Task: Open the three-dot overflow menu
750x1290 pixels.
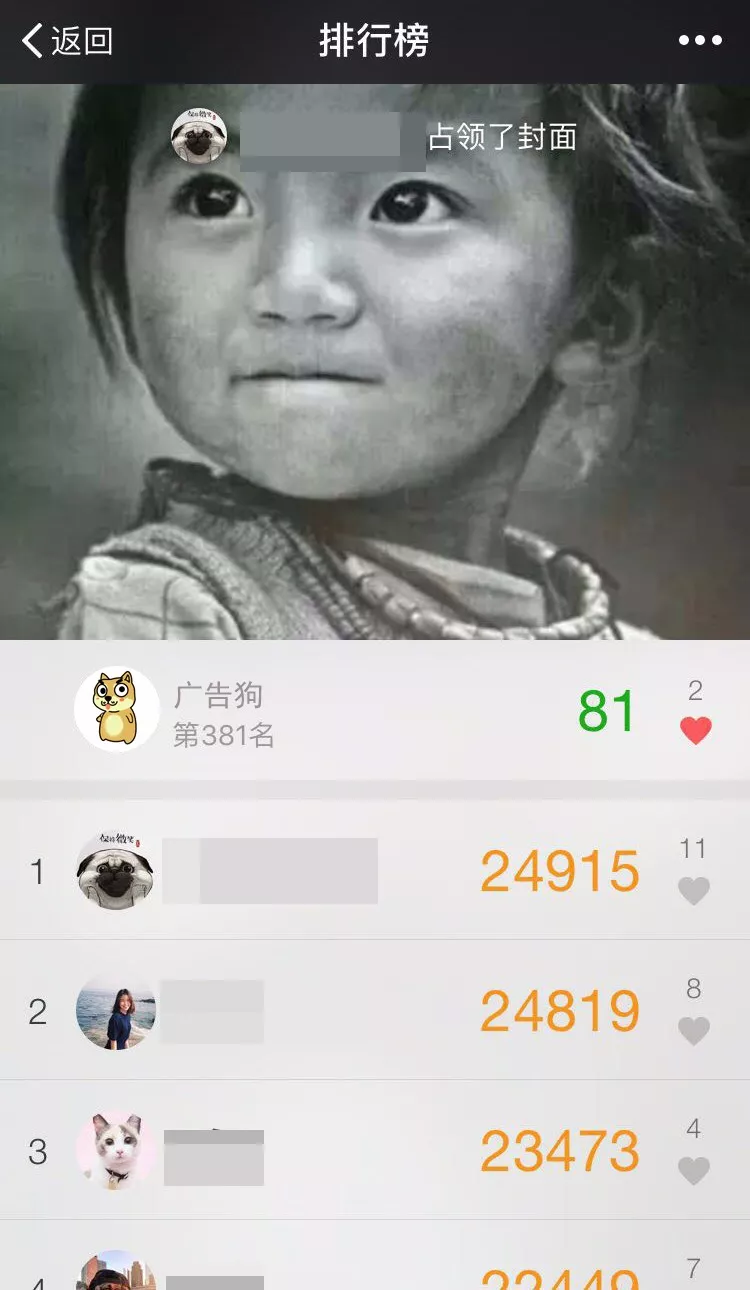Action: 699,41
